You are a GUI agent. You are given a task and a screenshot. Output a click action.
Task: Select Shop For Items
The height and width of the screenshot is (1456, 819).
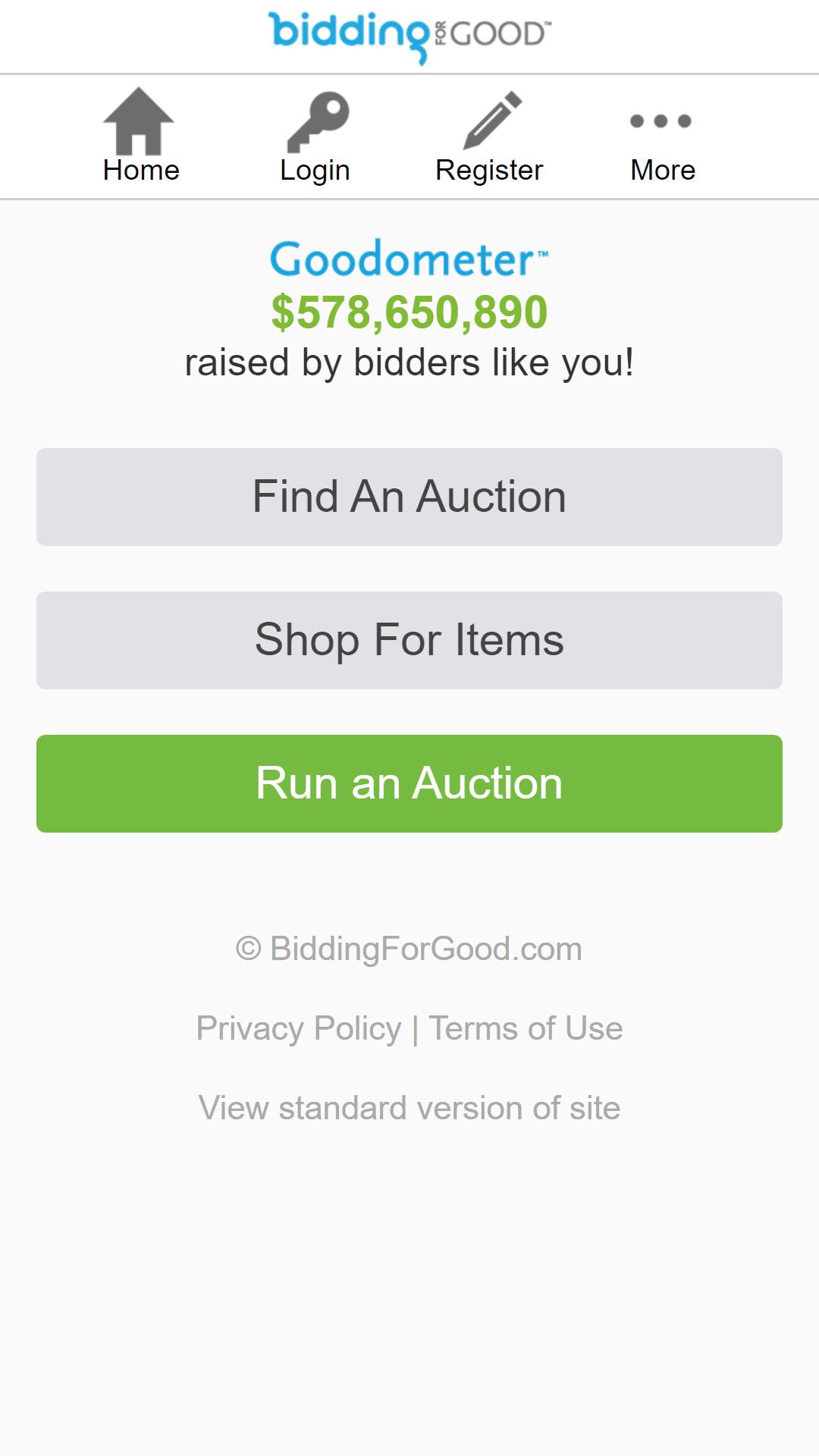409,640
